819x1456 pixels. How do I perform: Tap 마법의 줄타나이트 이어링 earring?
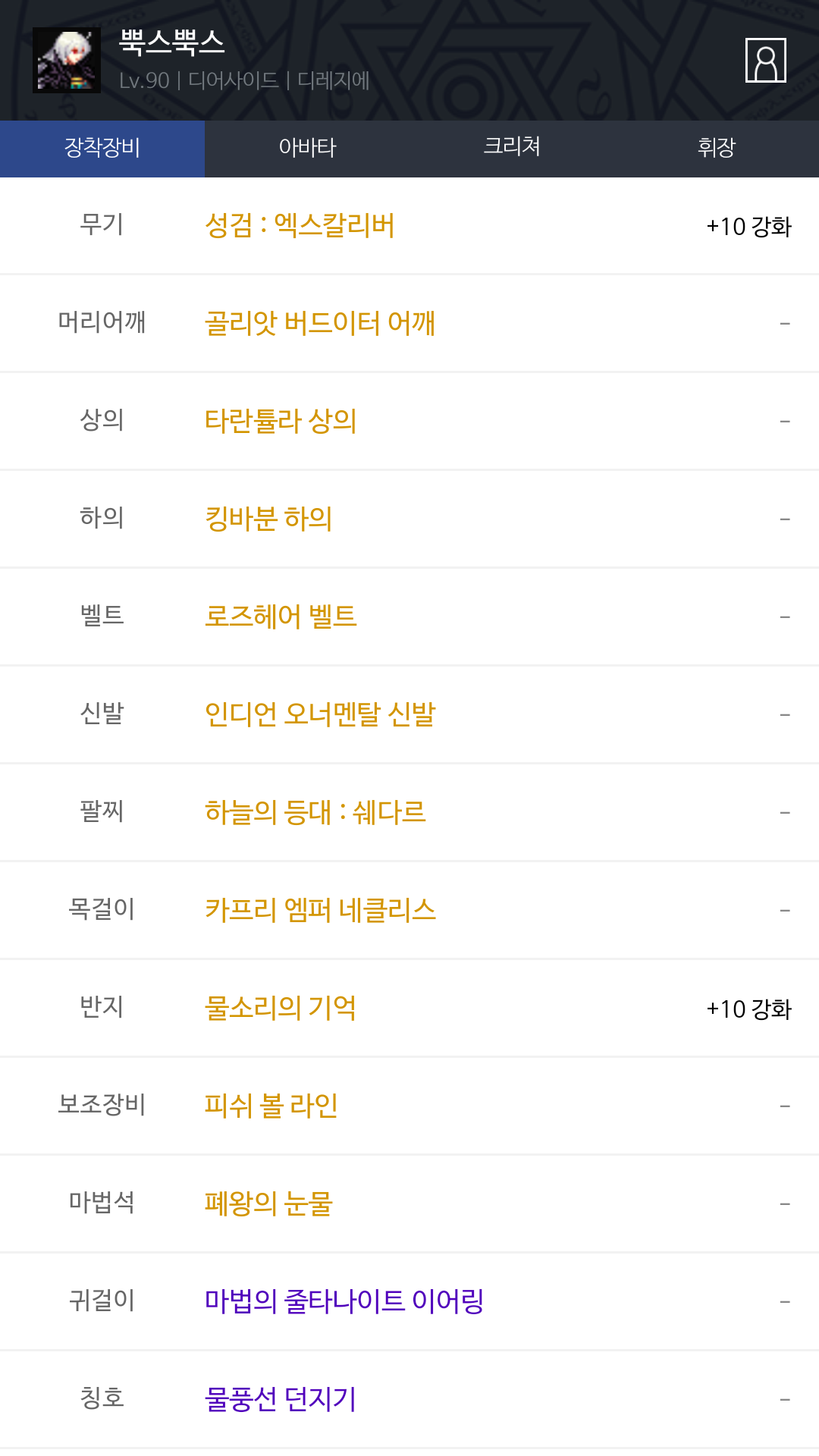(x=344, y=1301)
